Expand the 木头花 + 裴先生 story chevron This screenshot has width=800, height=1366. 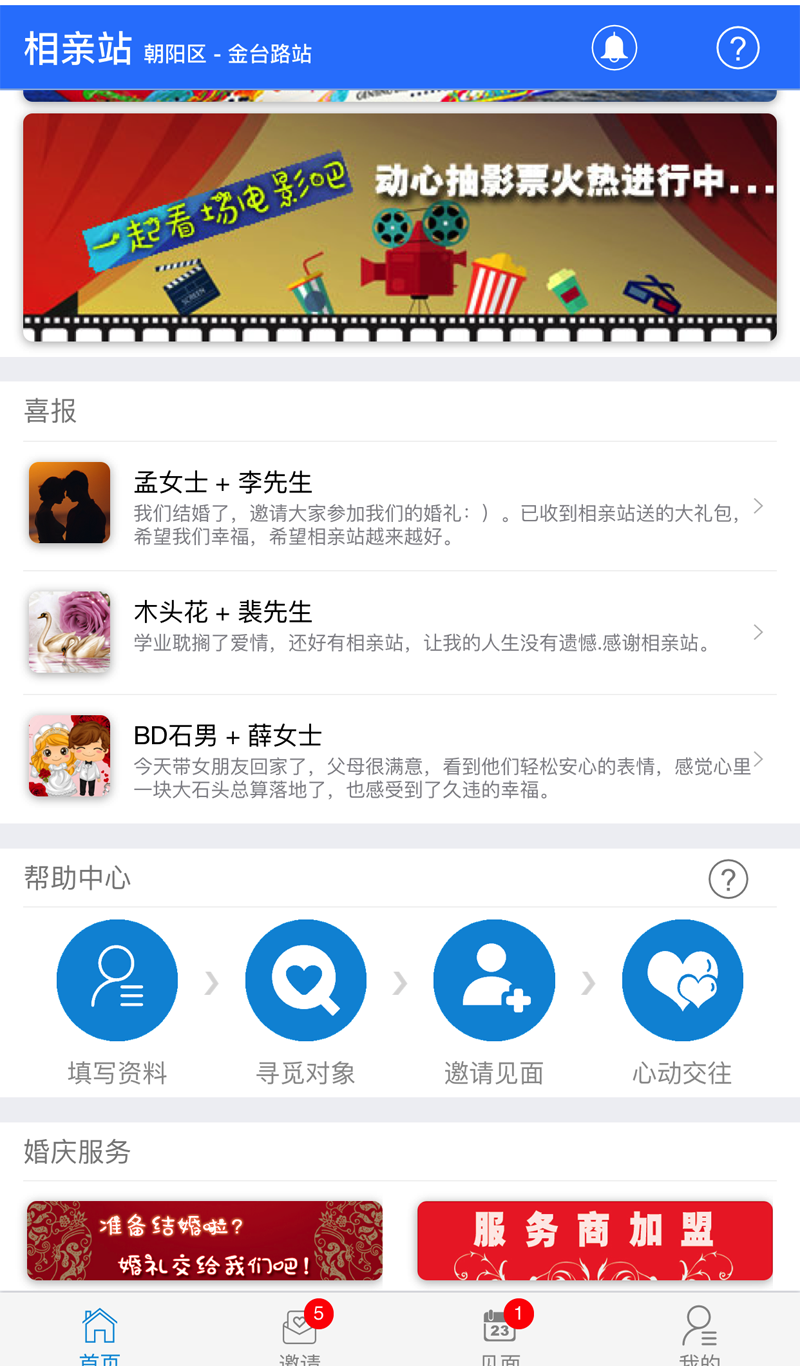[760, 631]
